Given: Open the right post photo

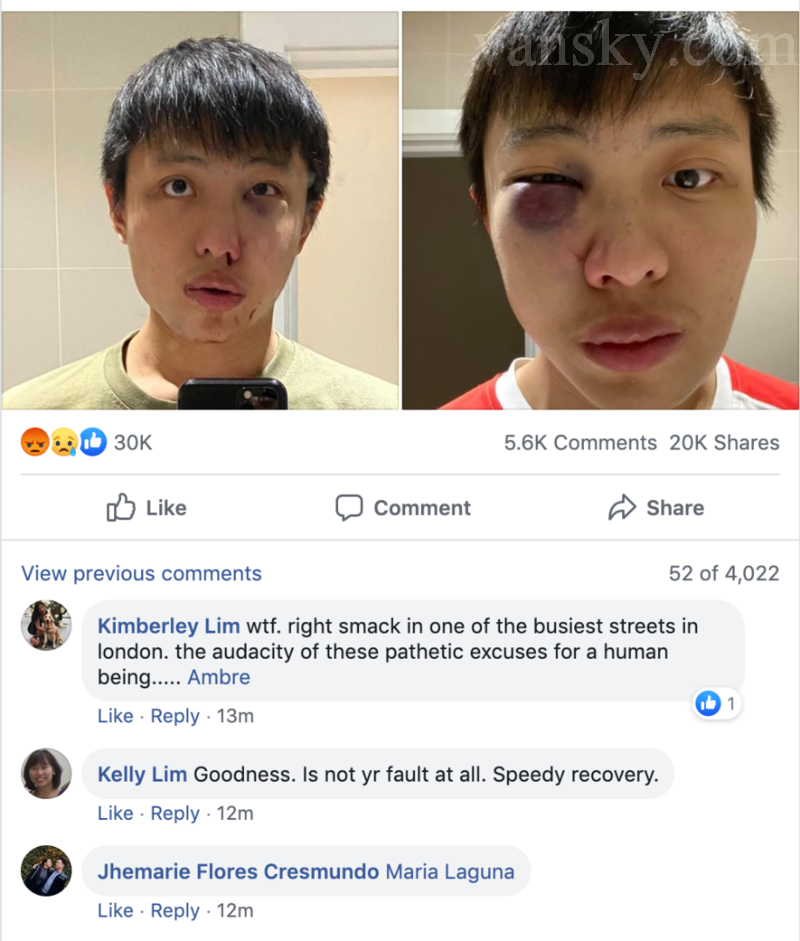Looking at the screenshot, I should click(x=600, y=210).
